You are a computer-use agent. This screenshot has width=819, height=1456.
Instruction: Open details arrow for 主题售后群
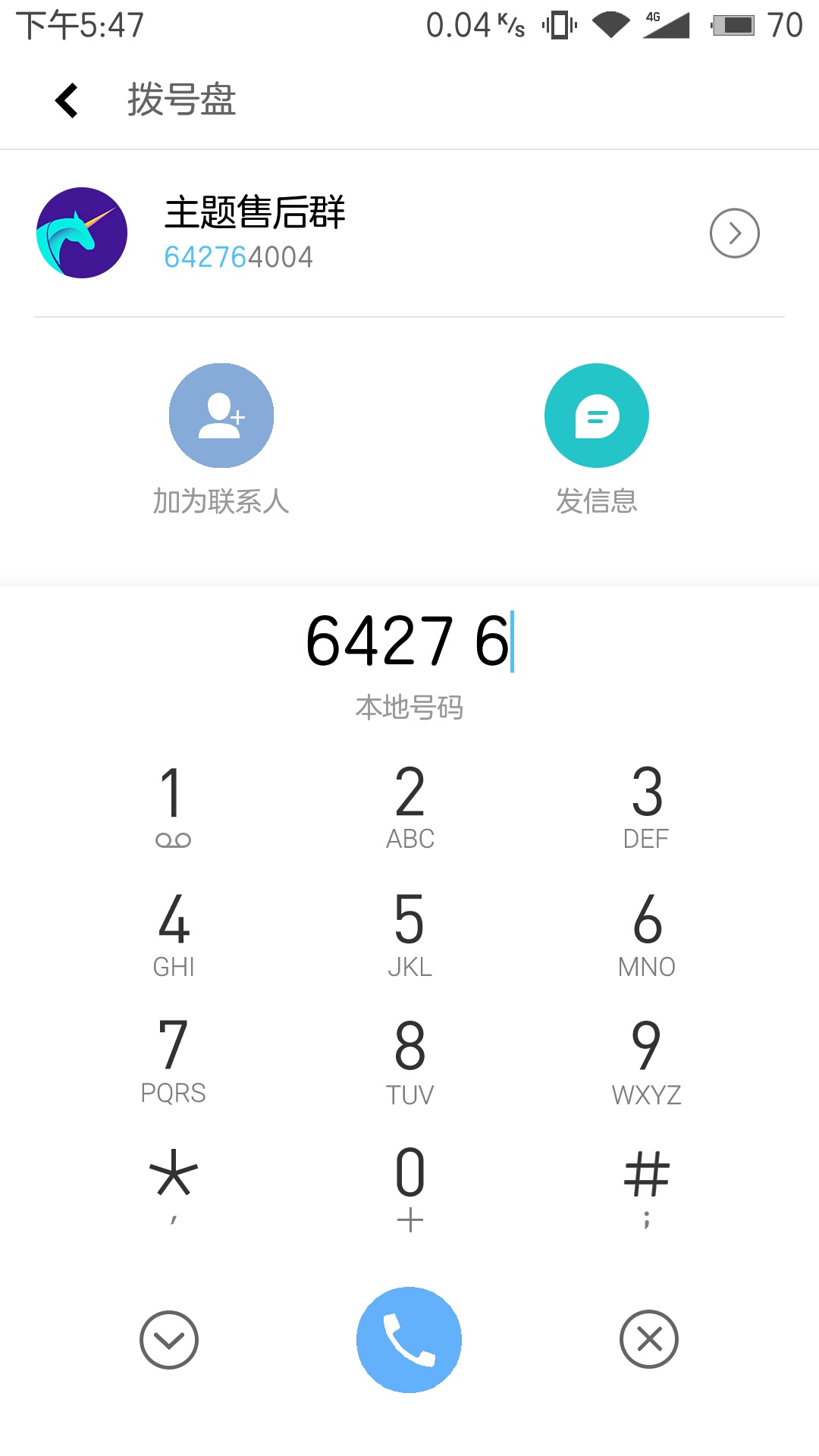point(734,233)
